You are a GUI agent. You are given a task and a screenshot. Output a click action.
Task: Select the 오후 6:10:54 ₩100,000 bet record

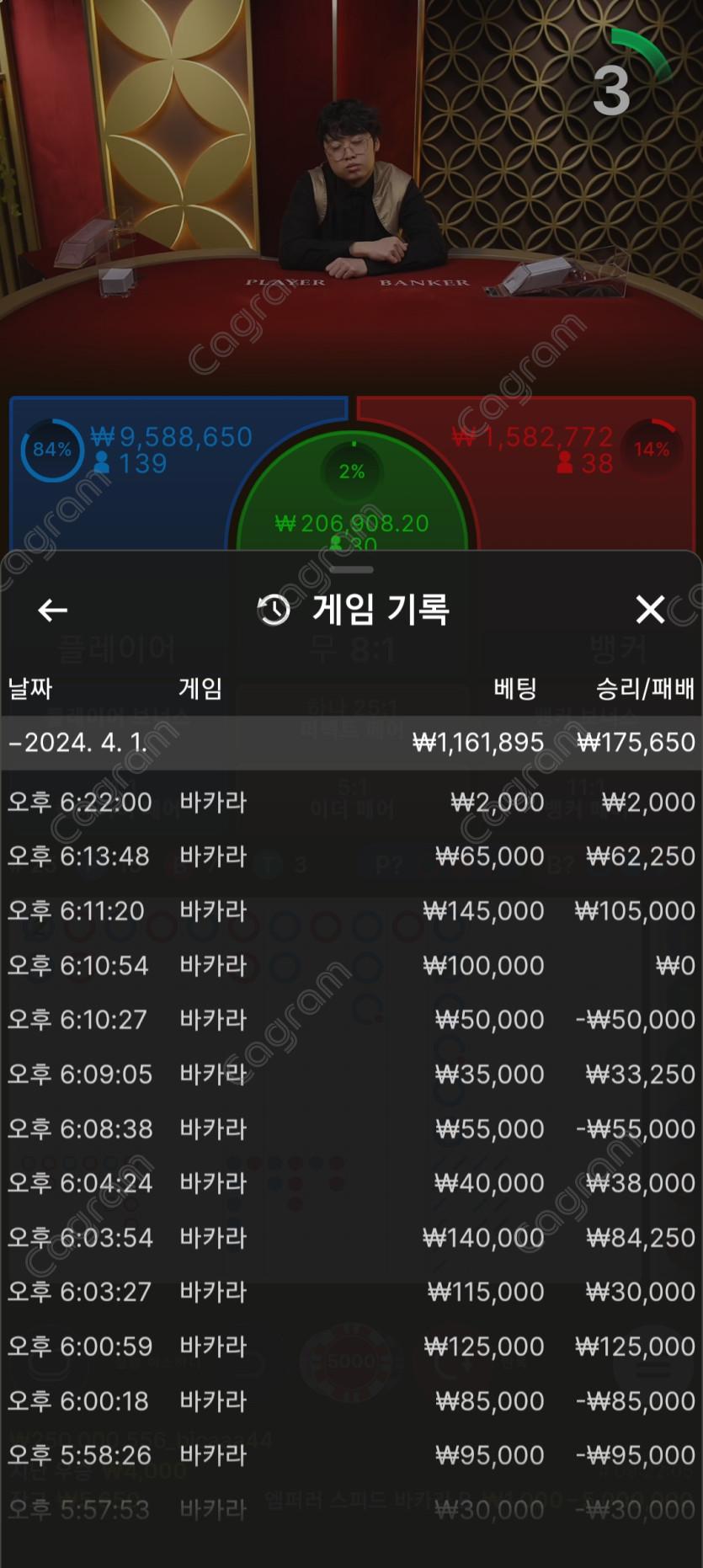pyautogui.click(x=351, y=965)
